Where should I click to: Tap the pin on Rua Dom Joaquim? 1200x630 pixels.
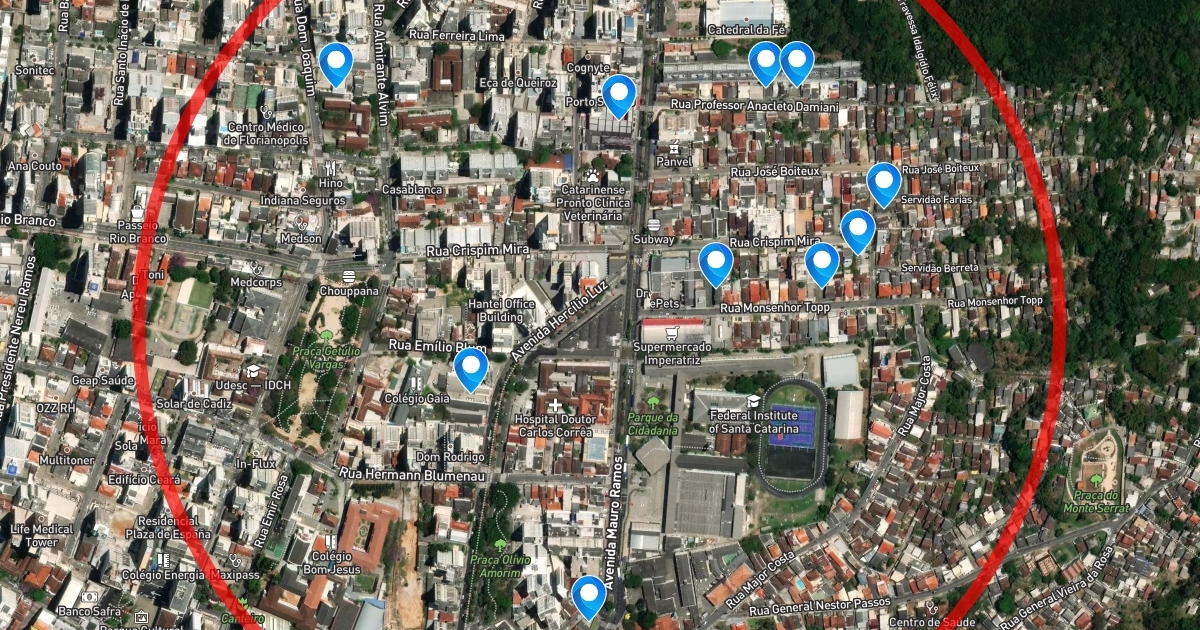pyautogui.click(x=335, y=63)
